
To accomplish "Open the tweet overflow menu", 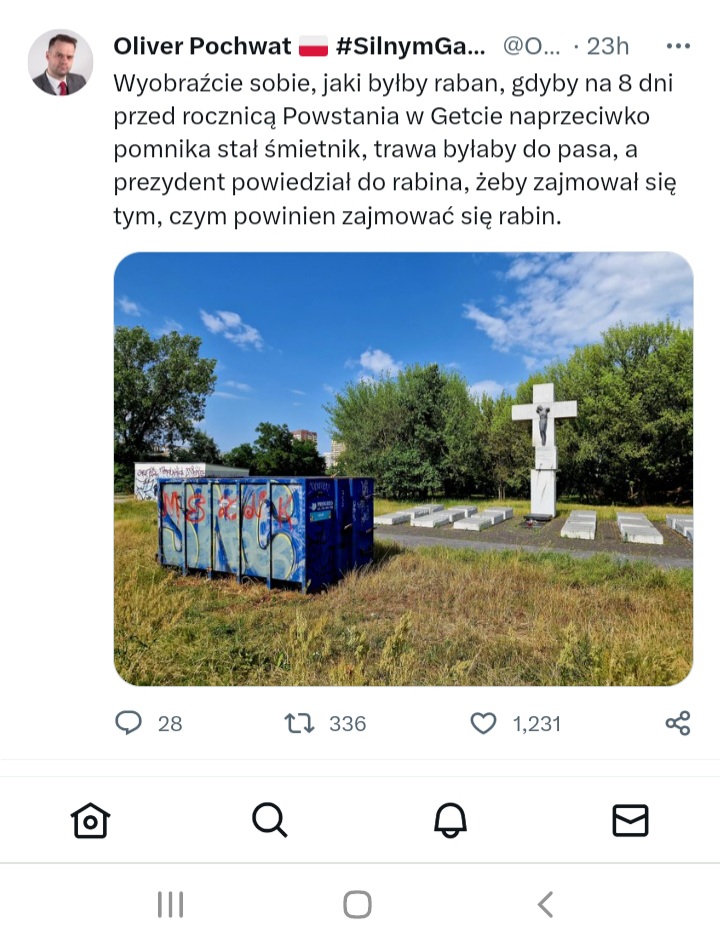I will tap(678, 46).
